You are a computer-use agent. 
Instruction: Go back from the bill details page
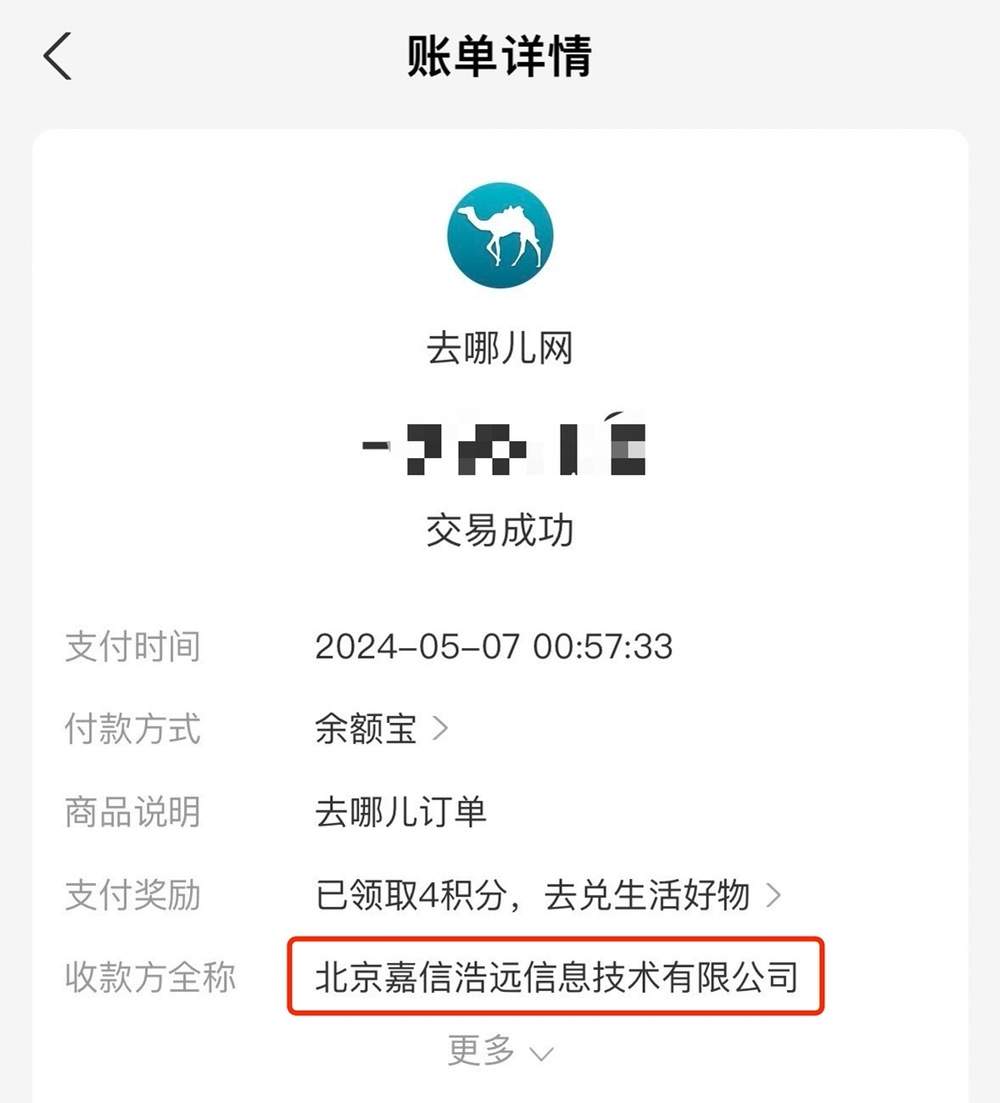tap(58, 56)
